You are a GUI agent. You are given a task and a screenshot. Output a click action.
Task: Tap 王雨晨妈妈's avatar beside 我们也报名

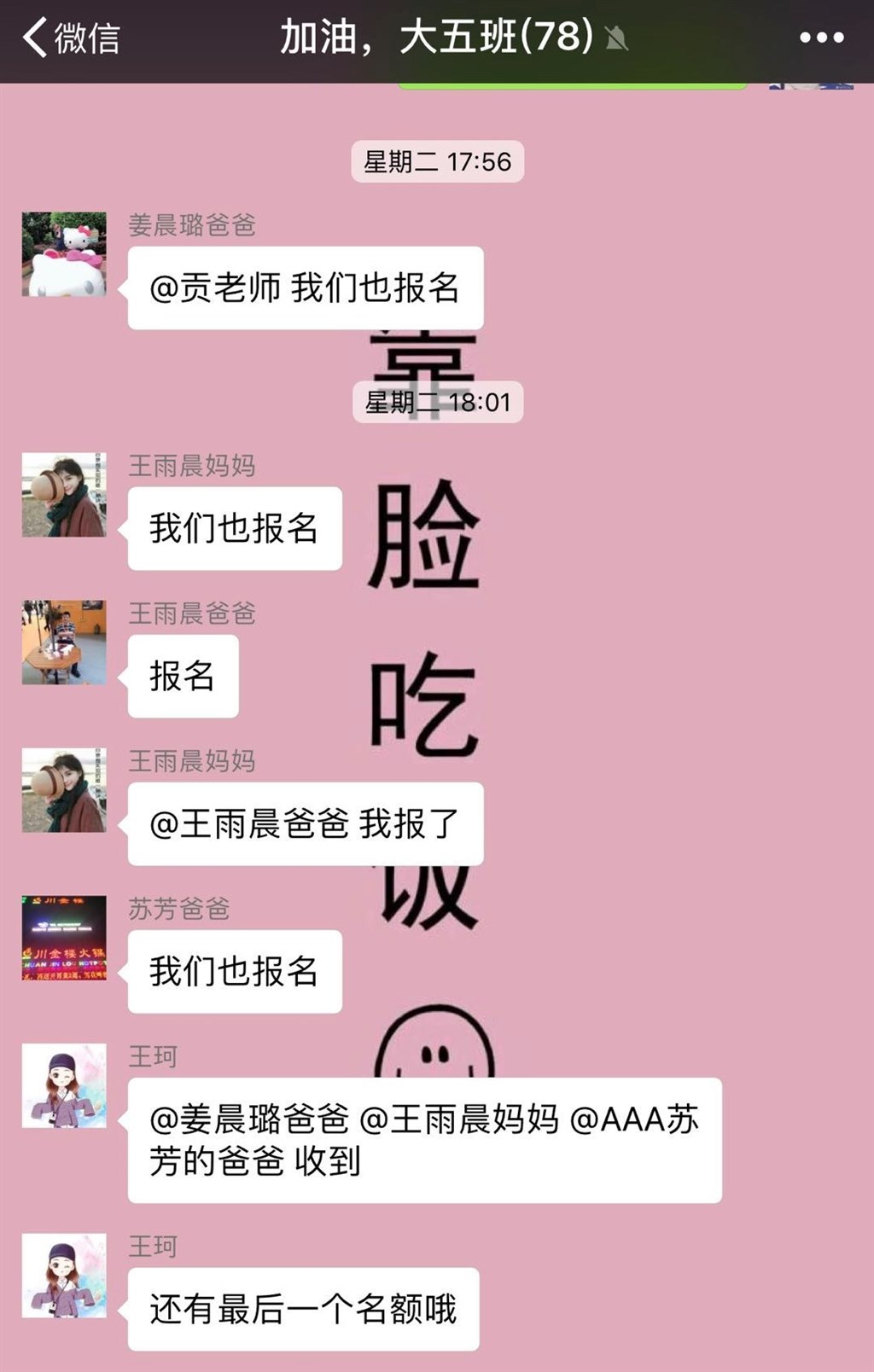64,495
